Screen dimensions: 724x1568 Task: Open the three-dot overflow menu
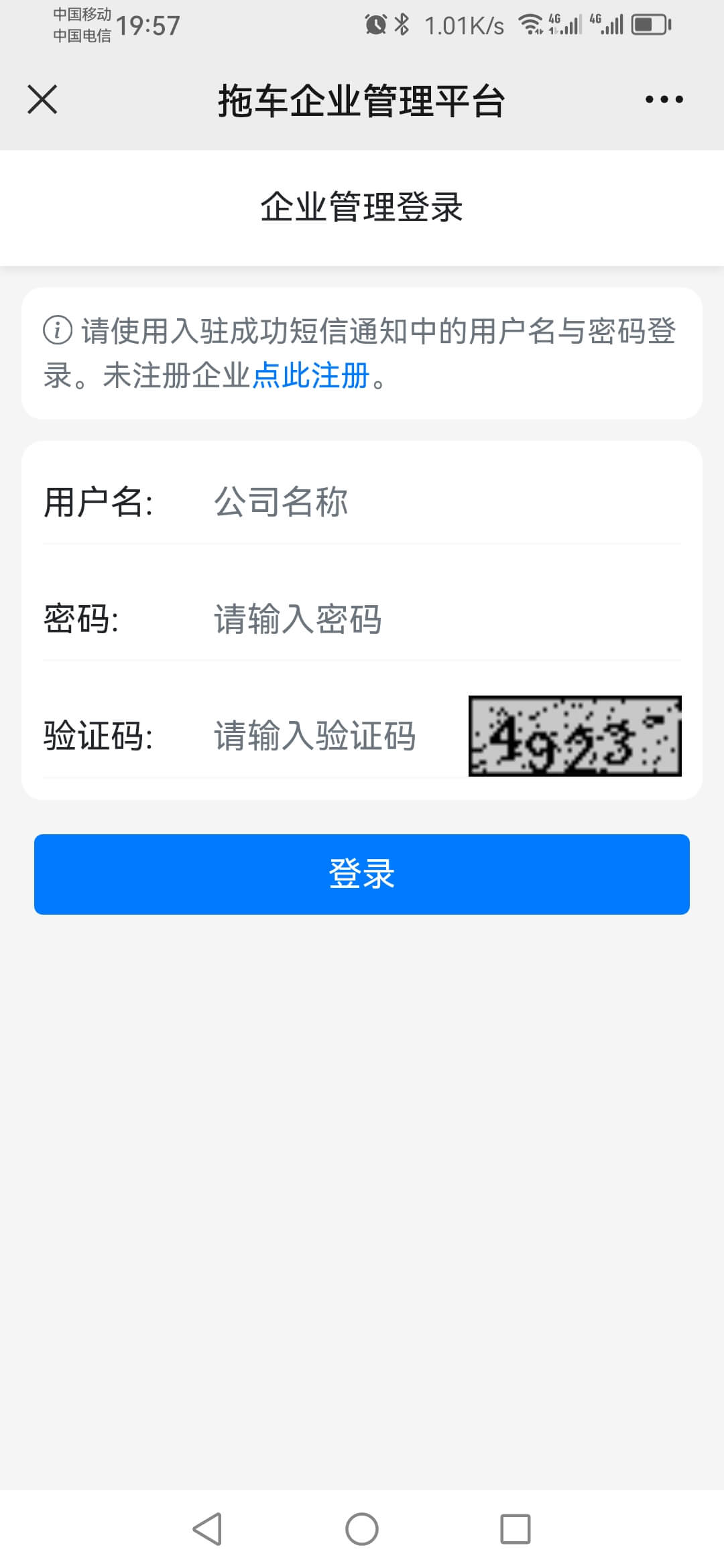pos(664,99)
